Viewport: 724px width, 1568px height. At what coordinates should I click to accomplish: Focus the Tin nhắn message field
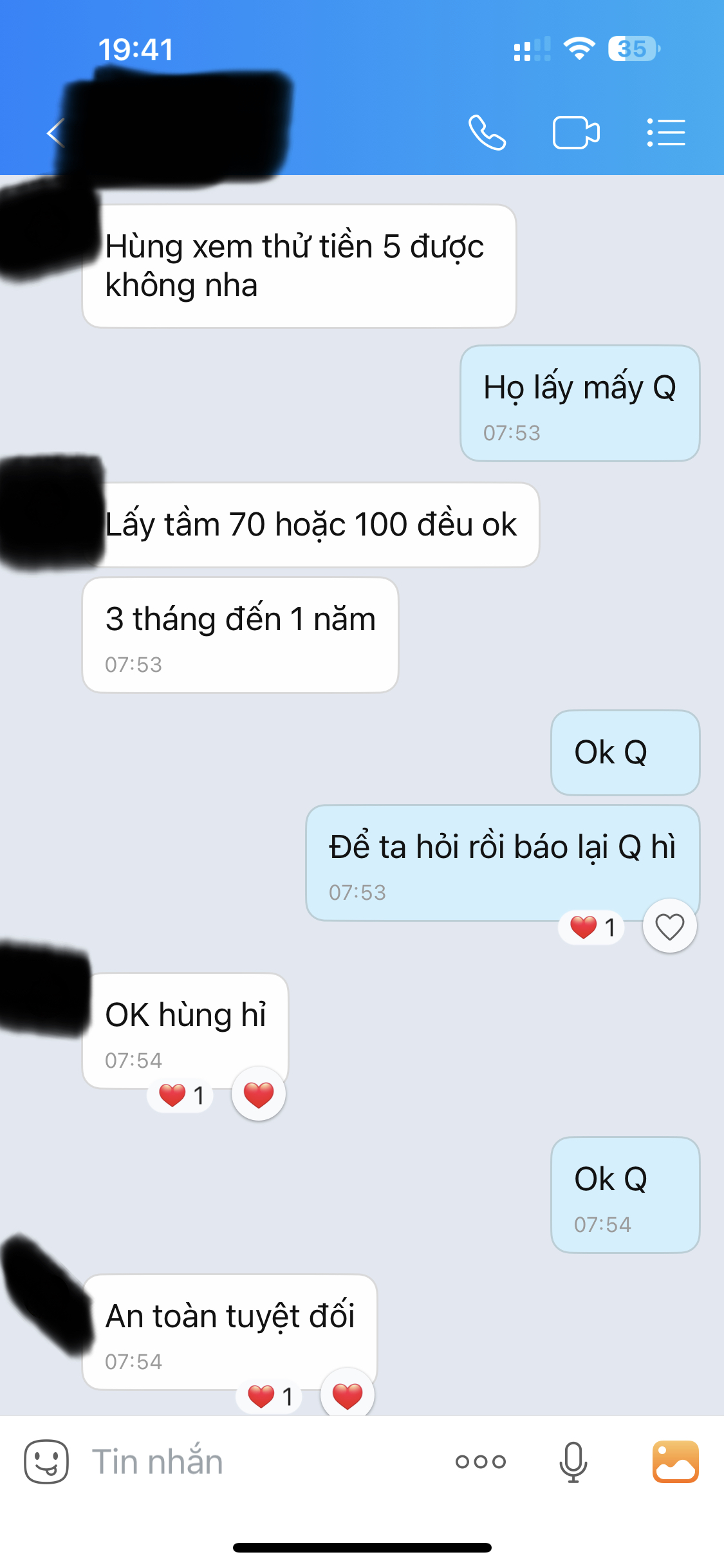click(x=257, y=1461)
